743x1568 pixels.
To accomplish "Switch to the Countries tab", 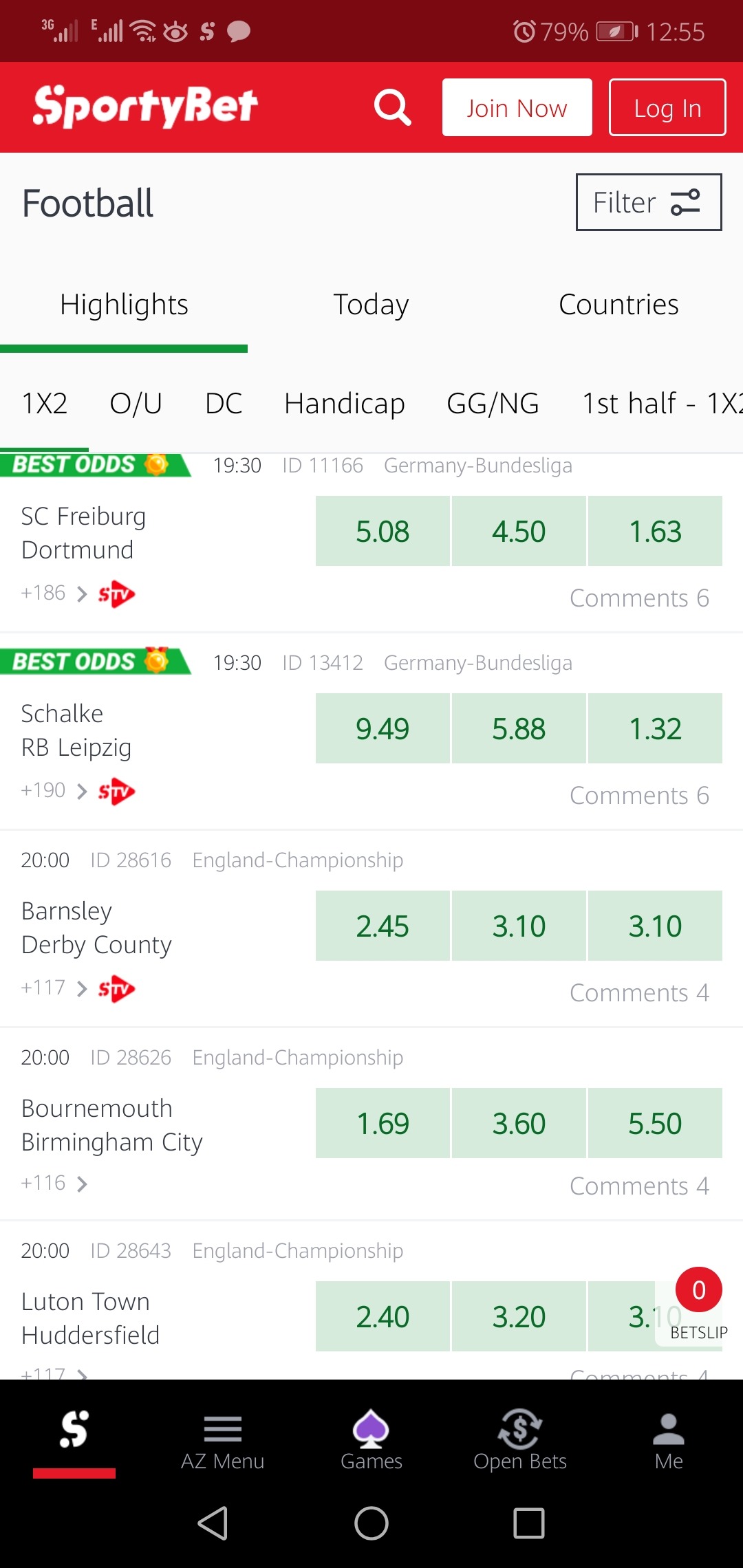I will pyautogui.click(x=618, y=305).
